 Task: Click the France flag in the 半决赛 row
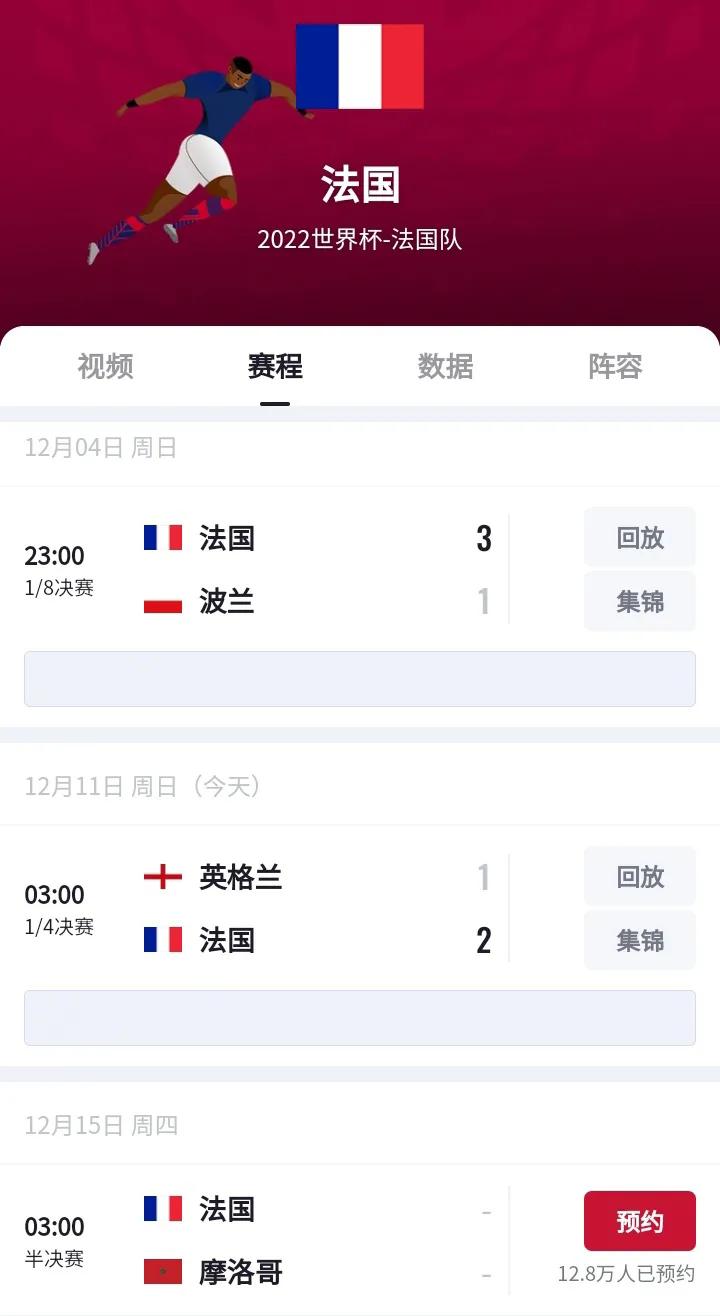coord(163,1209)
